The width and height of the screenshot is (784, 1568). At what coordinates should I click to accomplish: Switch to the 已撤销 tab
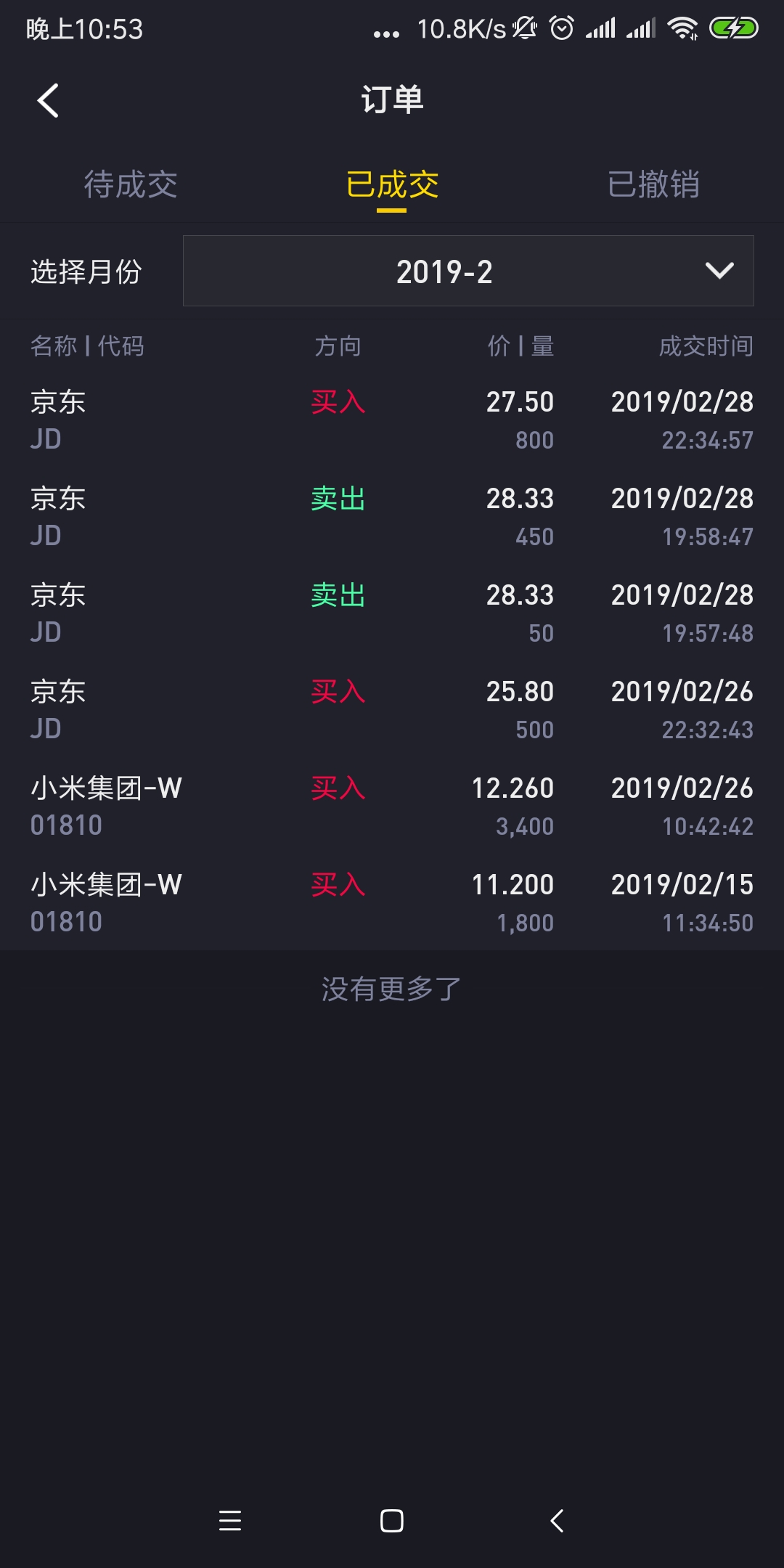(x=653, y=184)
